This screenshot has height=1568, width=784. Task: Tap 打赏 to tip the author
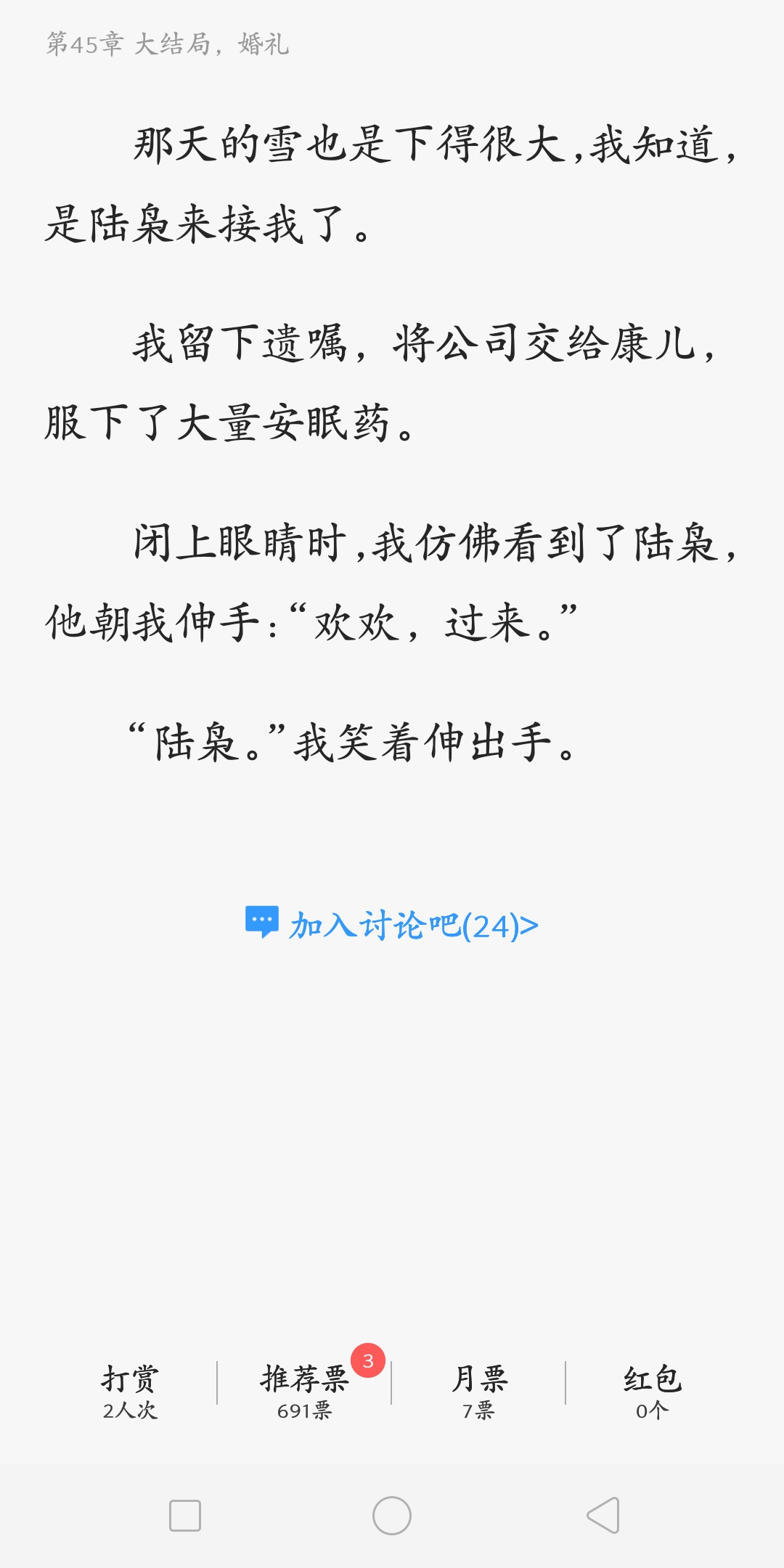click(x=130, y=1392)
